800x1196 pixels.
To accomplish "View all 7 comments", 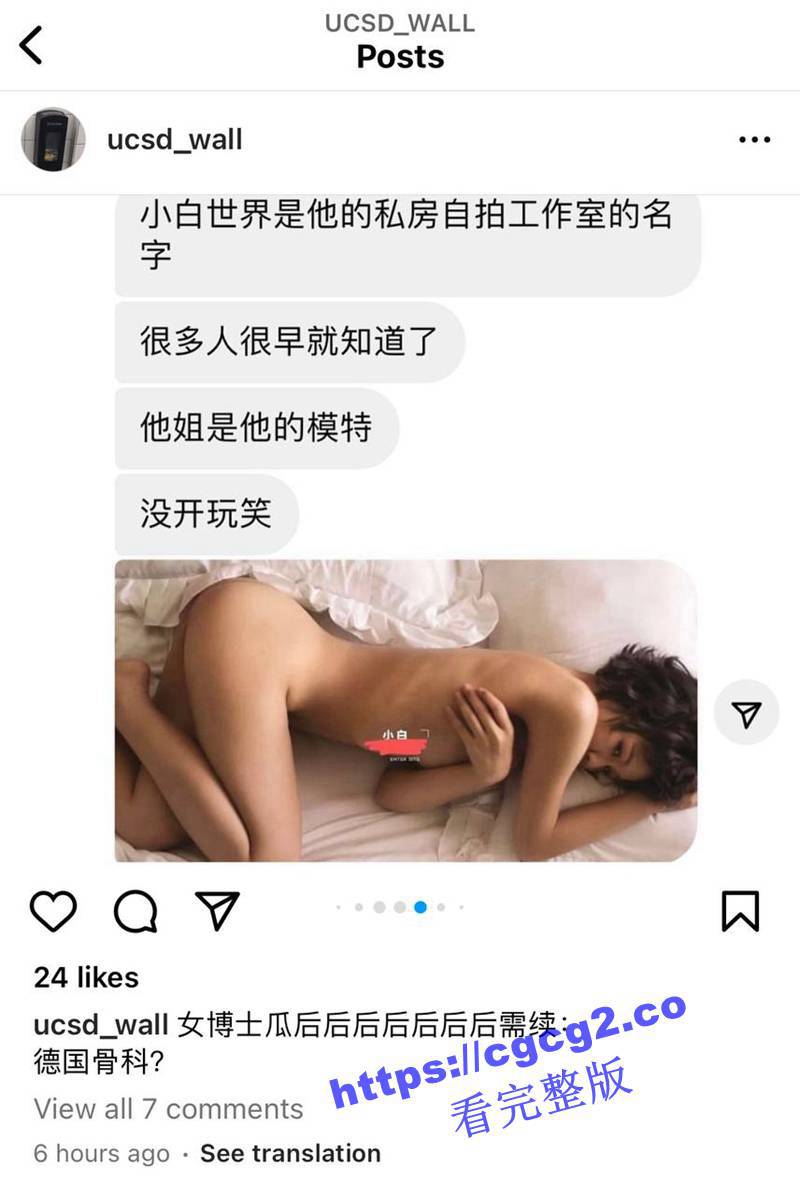I will 168,1108.
